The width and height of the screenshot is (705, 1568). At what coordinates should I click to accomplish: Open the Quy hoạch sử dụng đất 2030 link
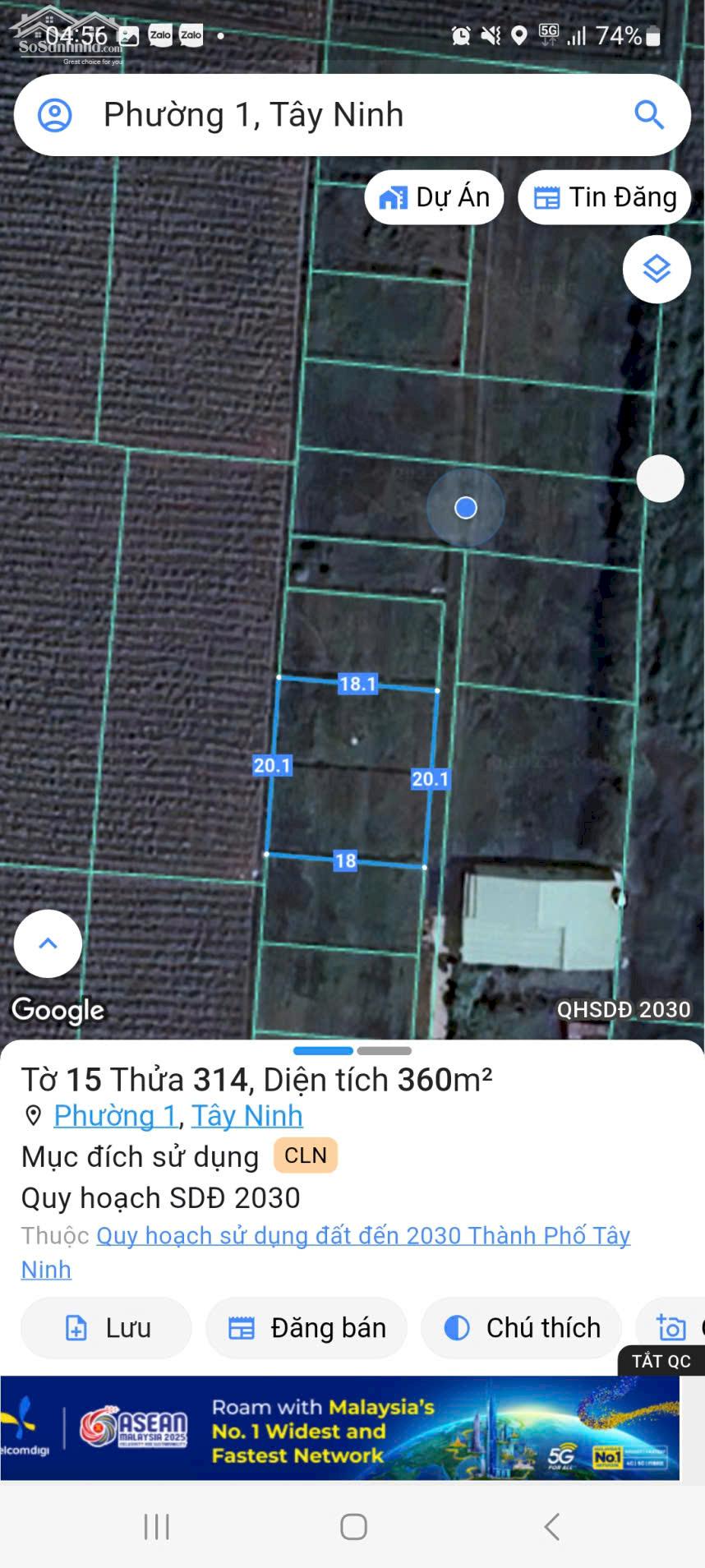pyautogui.click(x=363, y=1235)
